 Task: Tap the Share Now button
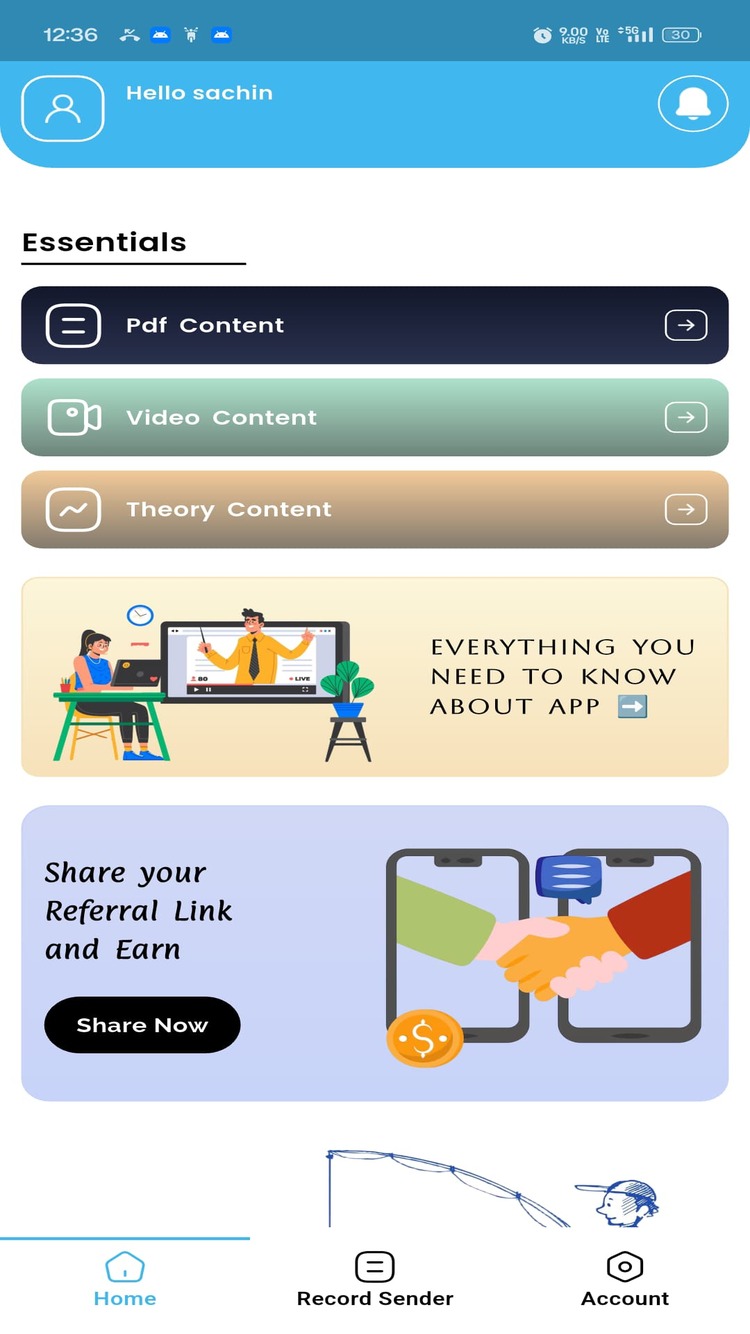(x=142, y=1025)
